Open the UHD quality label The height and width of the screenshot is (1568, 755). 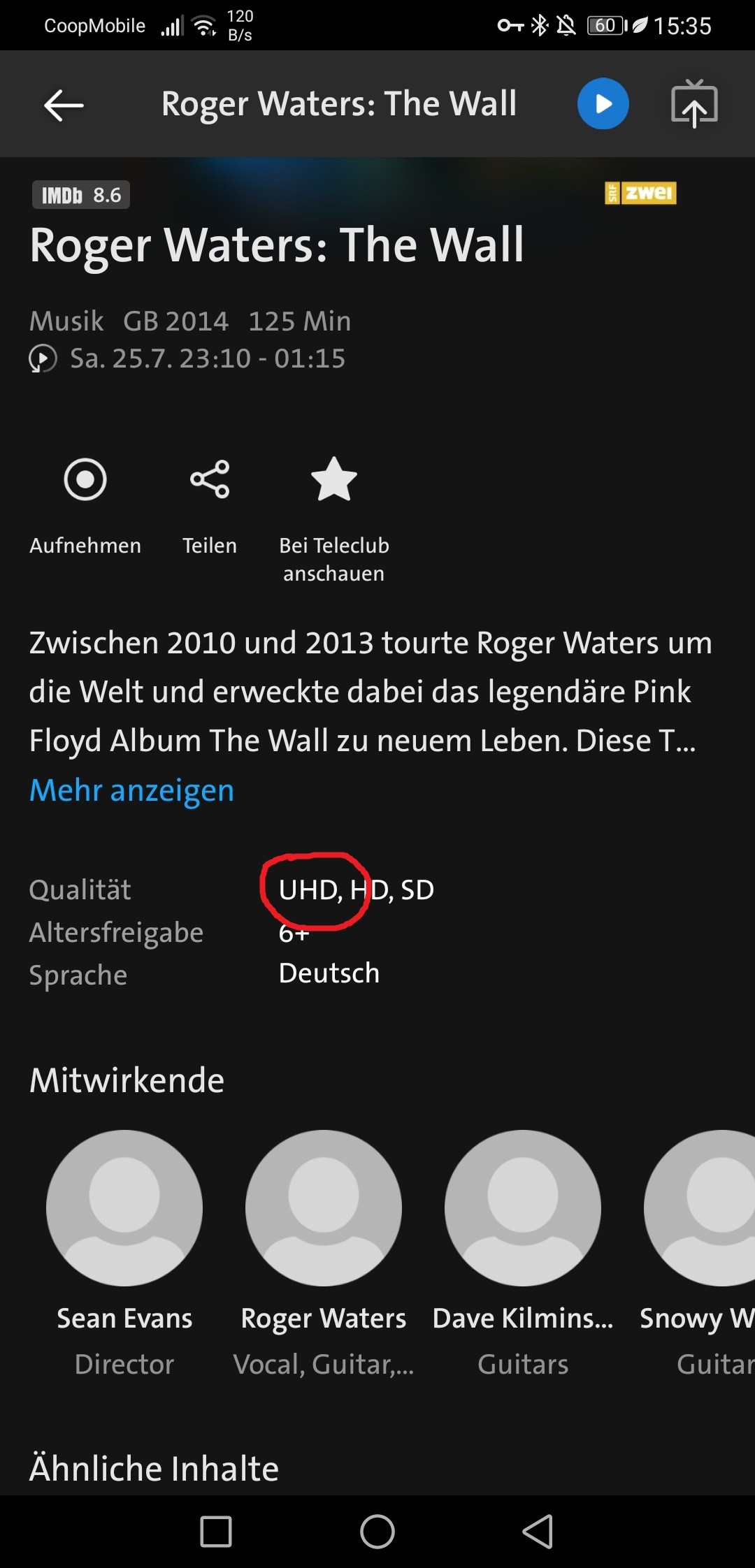pyautogui.click(x=310, y=890)
